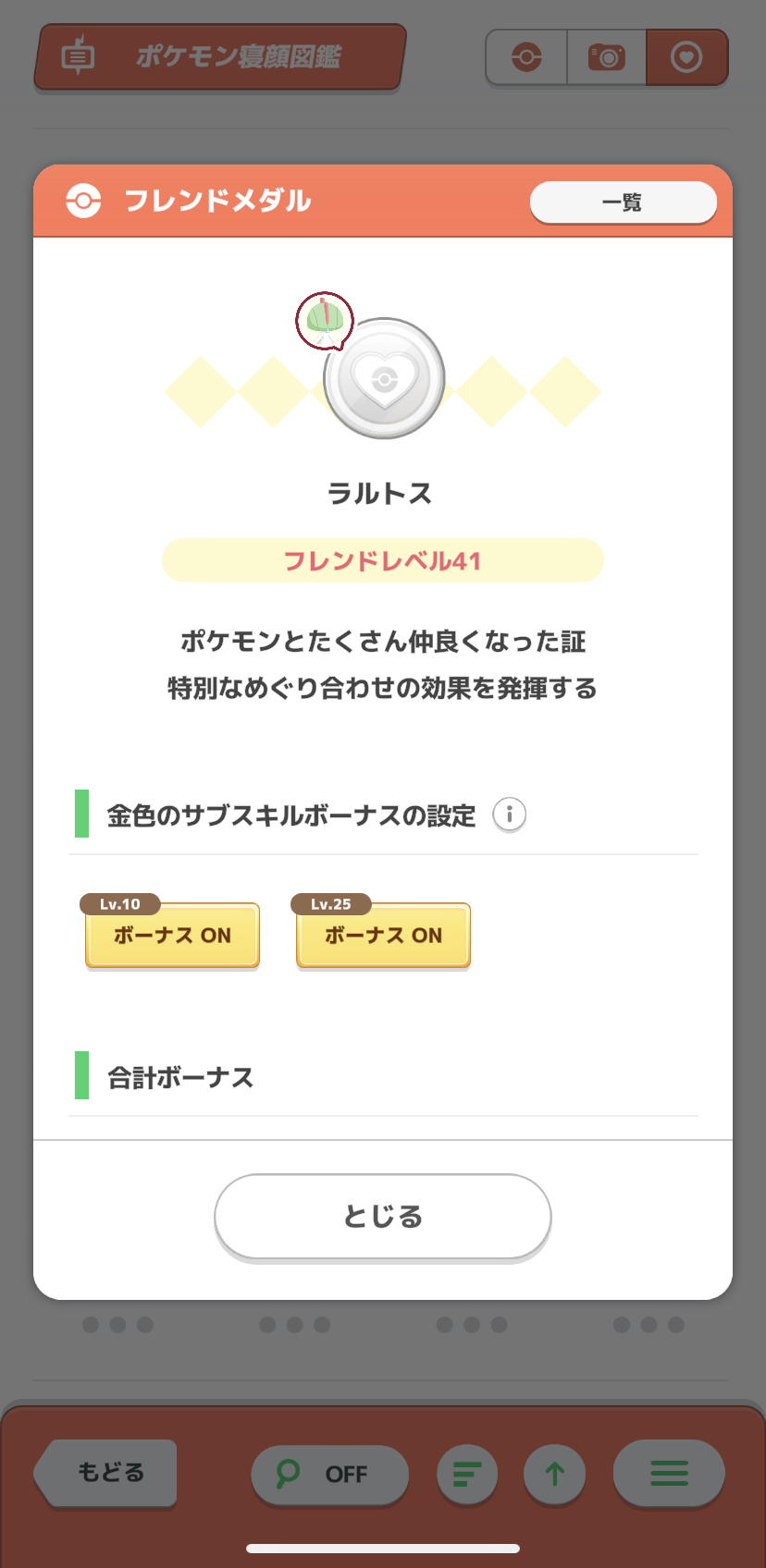The image size is (766, 1568).
Task: Toggle the Lv.10 ボーナス ON button
Action: pos(172,935)
